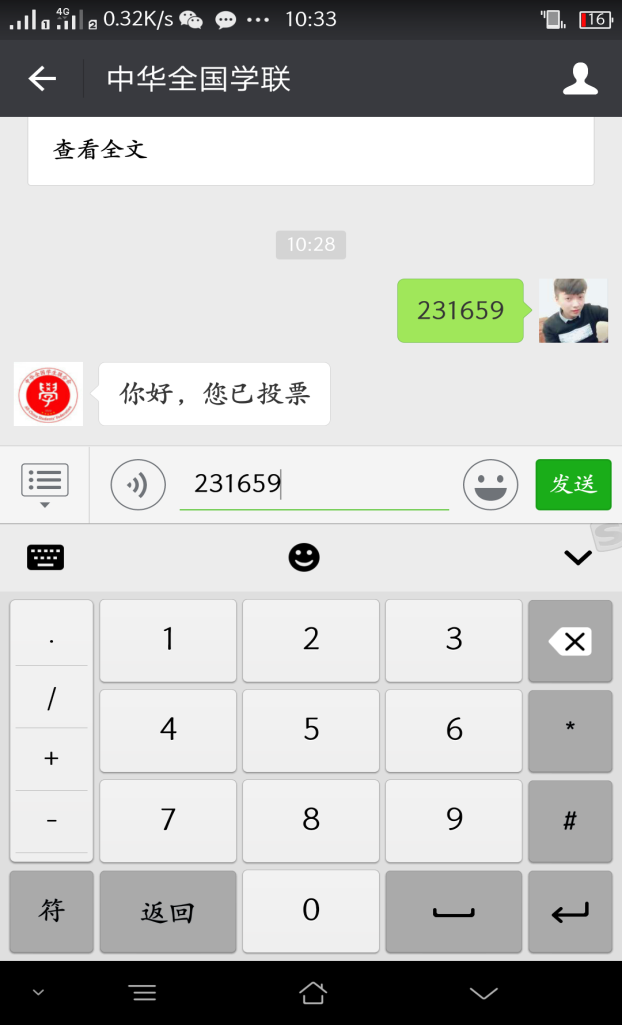Open the keyboard's smiley emoji panel
The height and width of the screenshot is (1025, 622).
[304, 557]
